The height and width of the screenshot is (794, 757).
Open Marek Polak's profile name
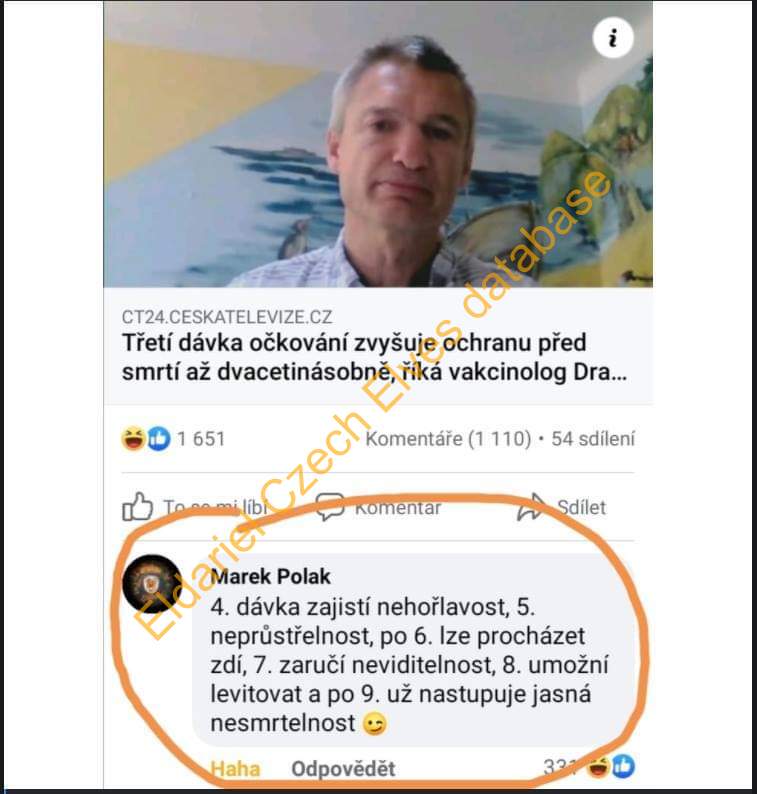(x=270, y=577)
